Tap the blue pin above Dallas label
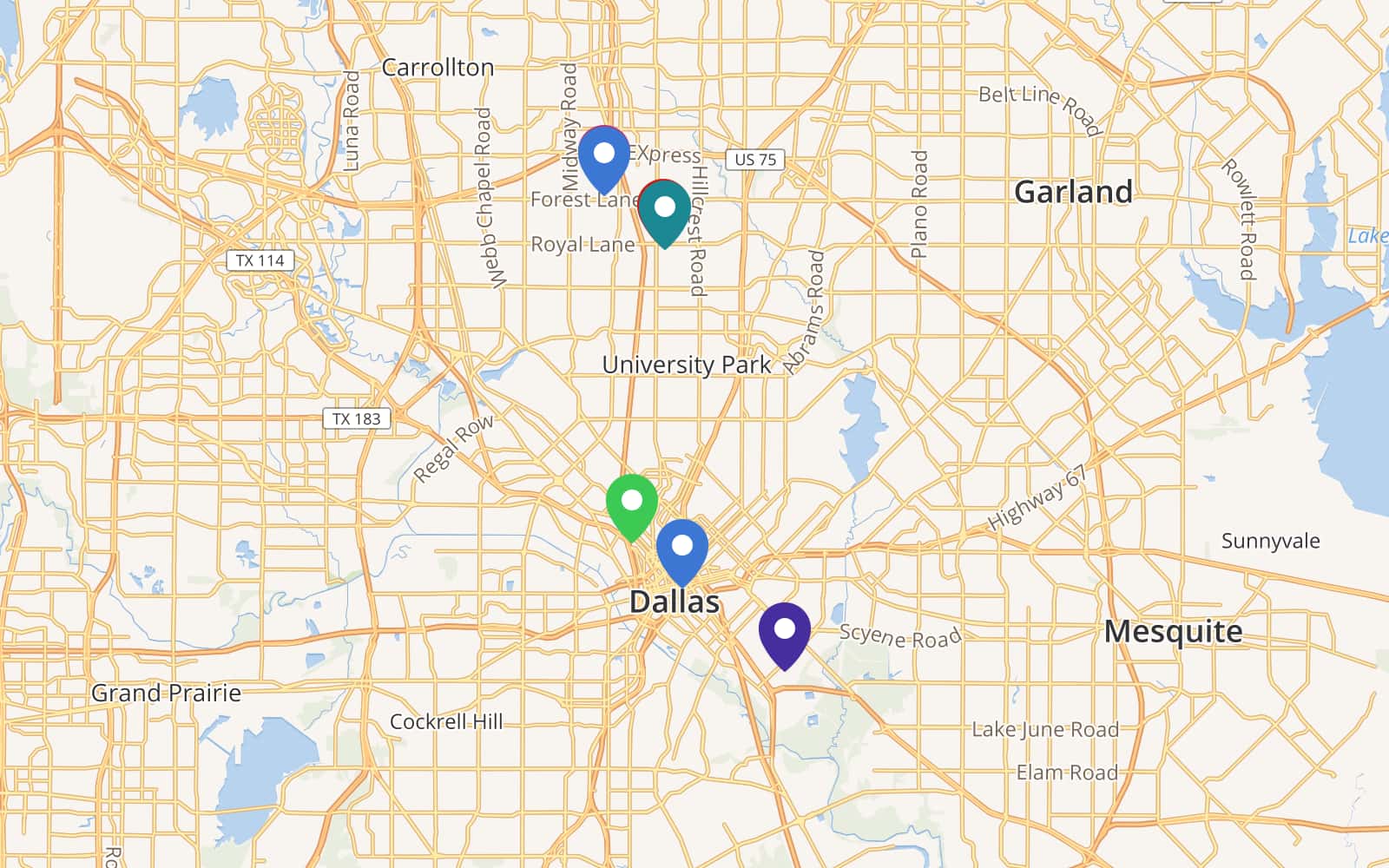The image size is (1389, 868). (682, 548)
